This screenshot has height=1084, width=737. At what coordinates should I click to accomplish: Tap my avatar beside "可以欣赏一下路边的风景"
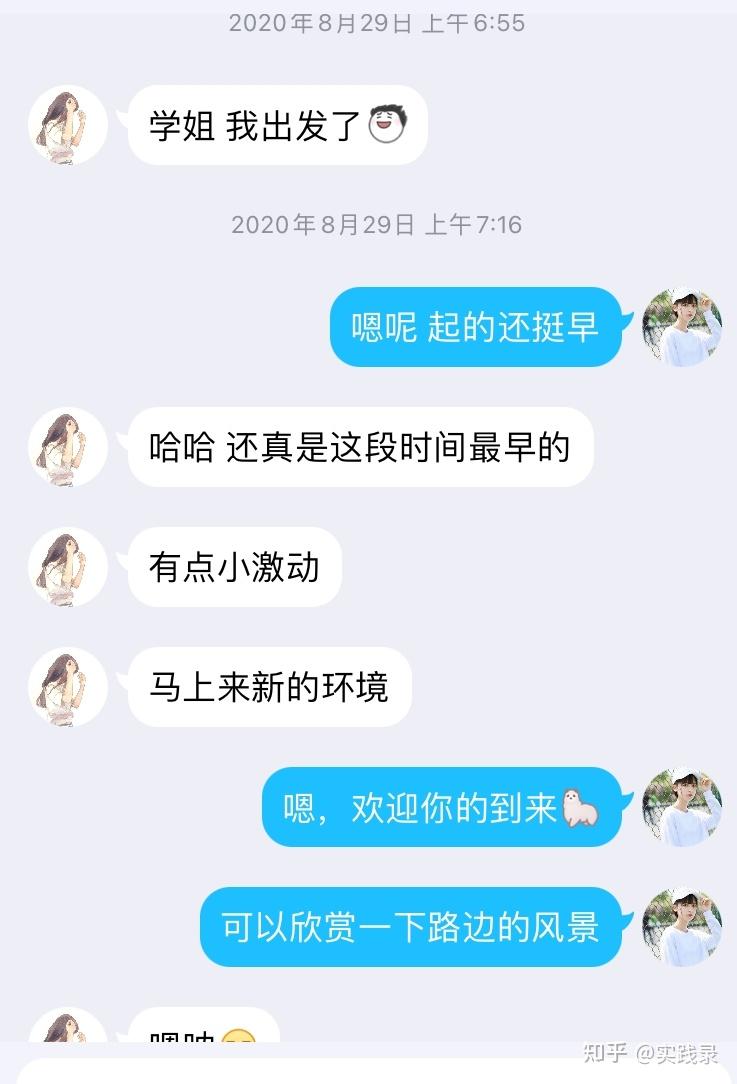[x=682, y=927]
